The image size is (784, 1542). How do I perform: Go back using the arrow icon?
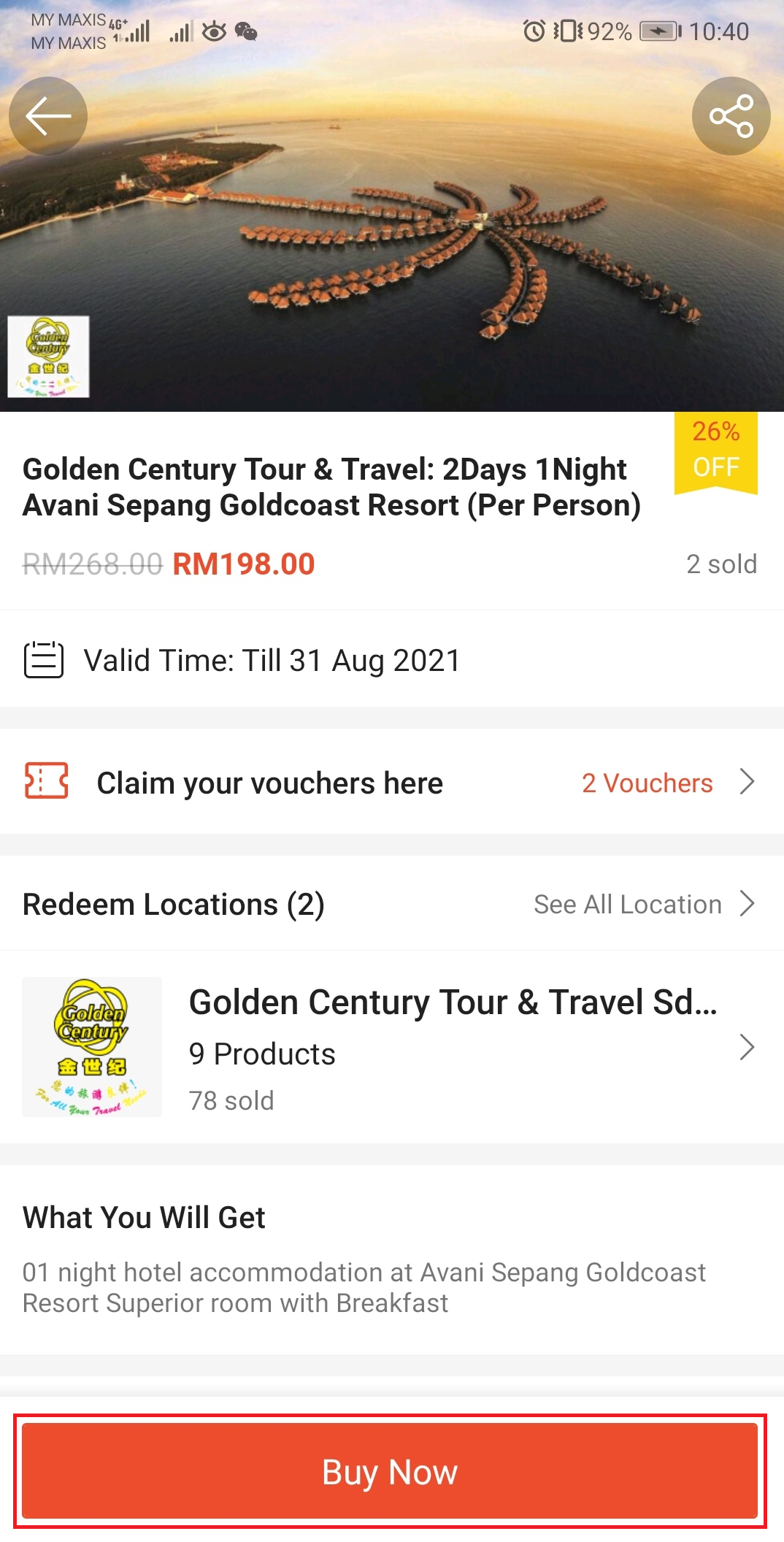48,116
